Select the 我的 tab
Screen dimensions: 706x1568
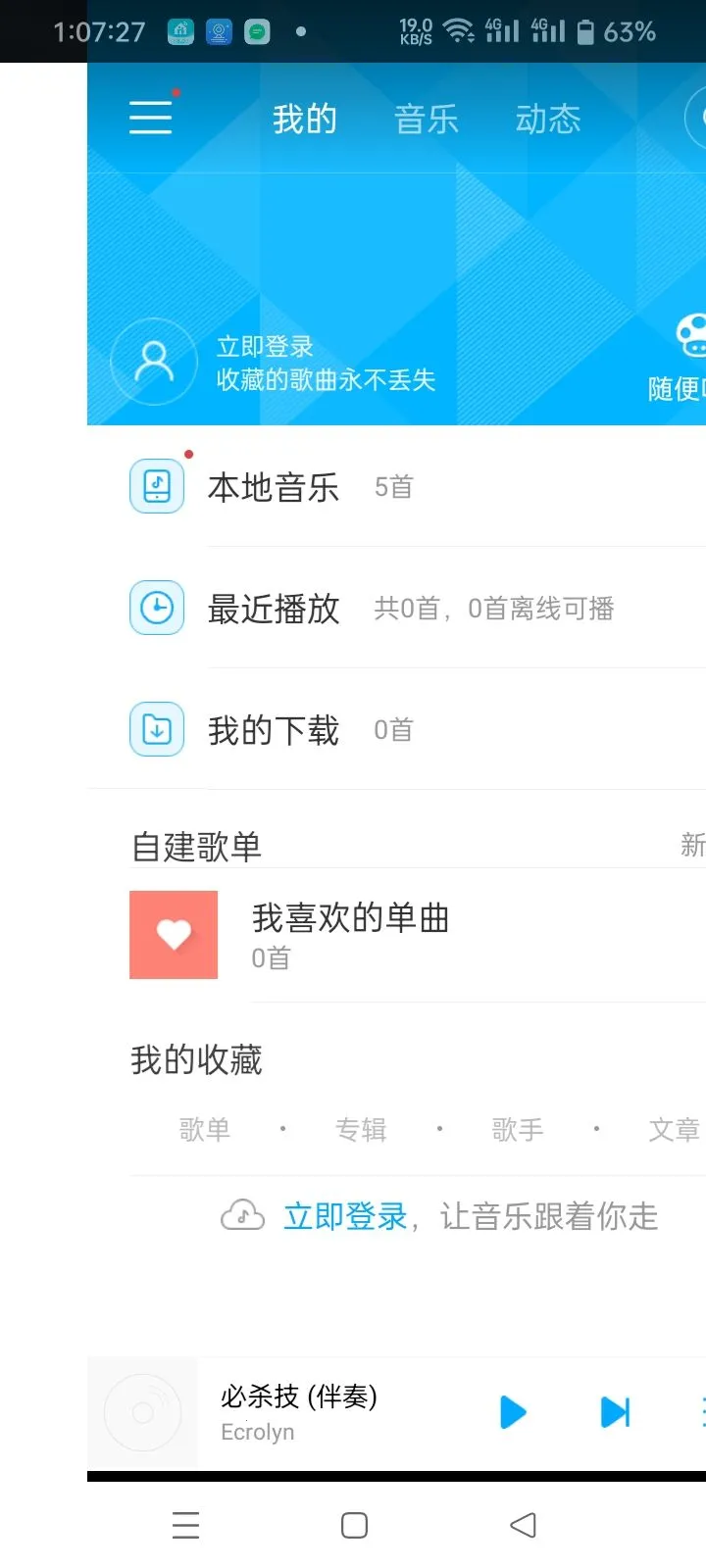[304, 120]
